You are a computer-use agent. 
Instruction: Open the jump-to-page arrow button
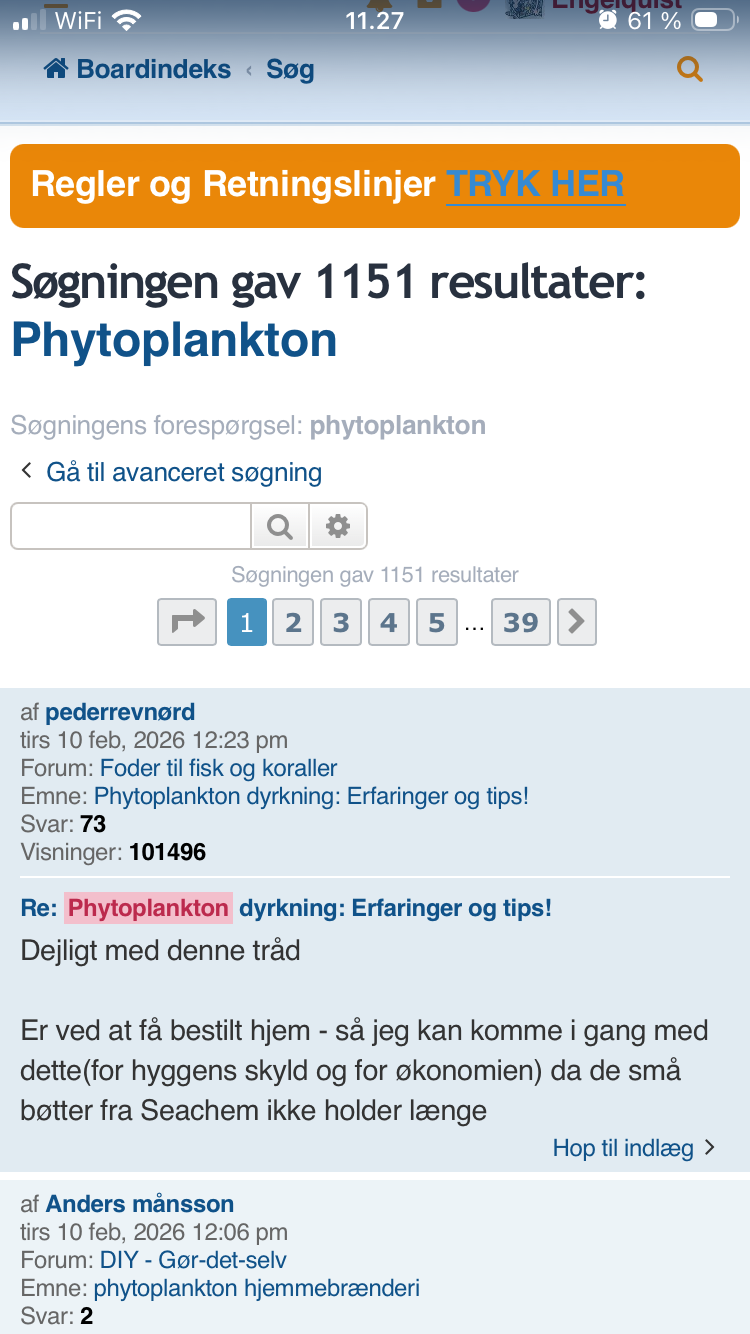click(x=187, y=622)
